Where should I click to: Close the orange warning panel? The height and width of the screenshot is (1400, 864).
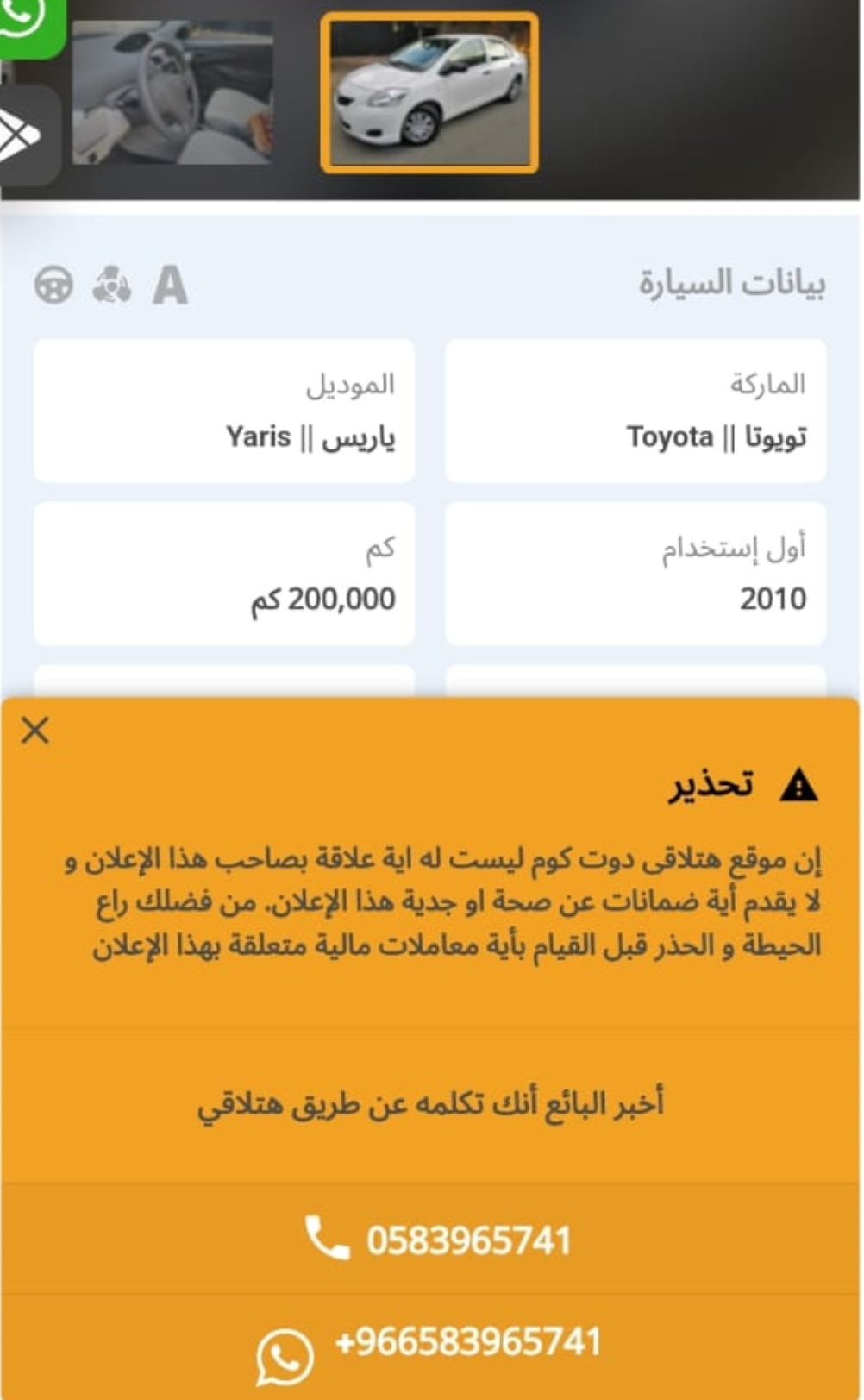35,730
